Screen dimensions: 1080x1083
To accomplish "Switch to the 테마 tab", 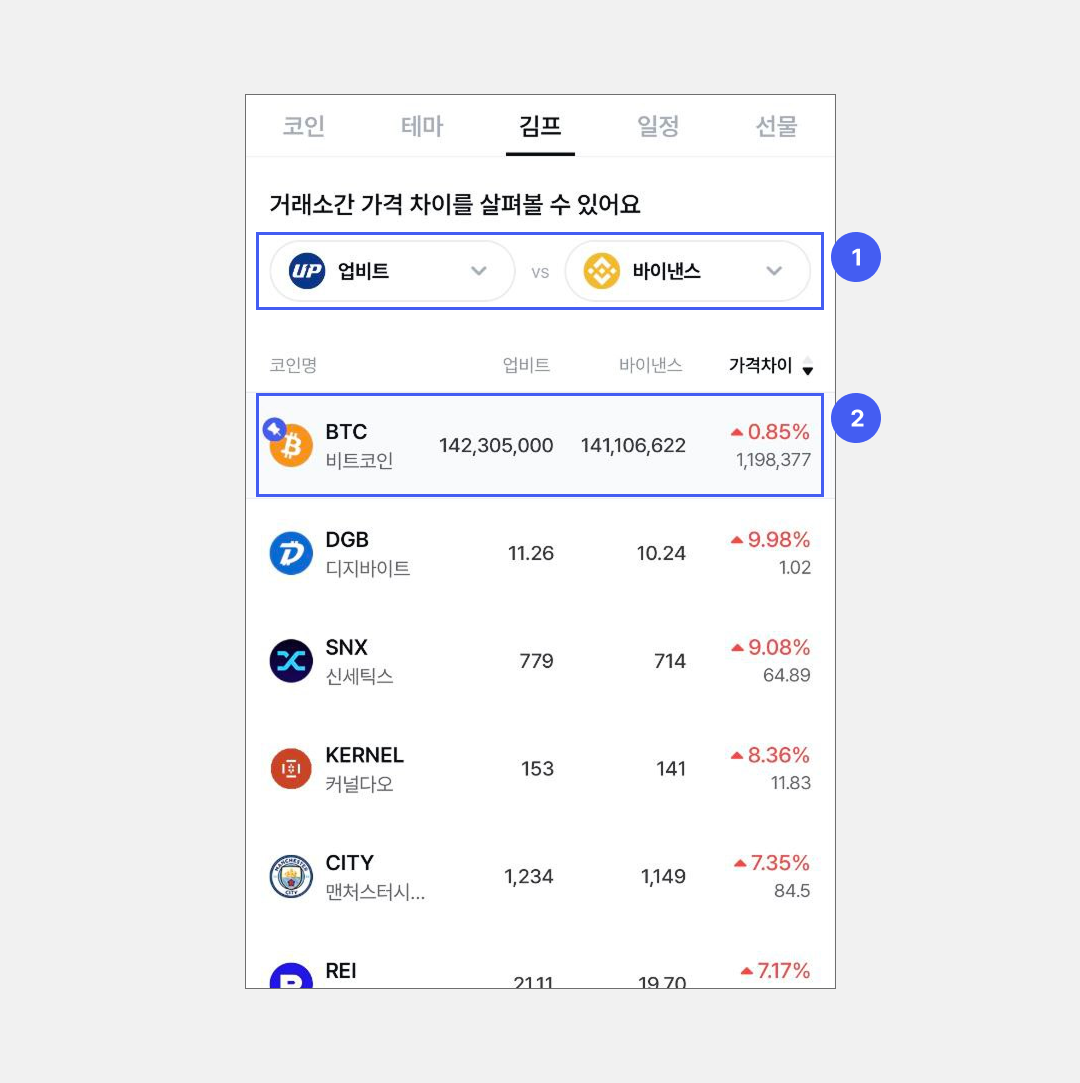I will pos(422,127).
